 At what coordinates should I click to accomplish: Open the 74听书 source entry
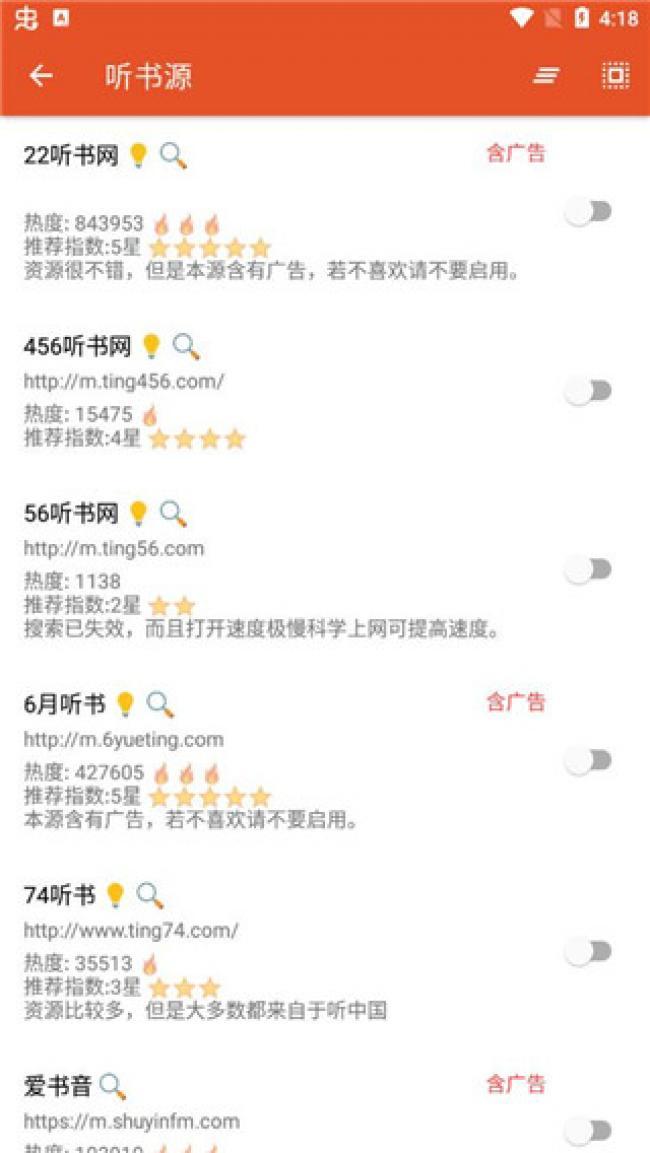[250, 950]
